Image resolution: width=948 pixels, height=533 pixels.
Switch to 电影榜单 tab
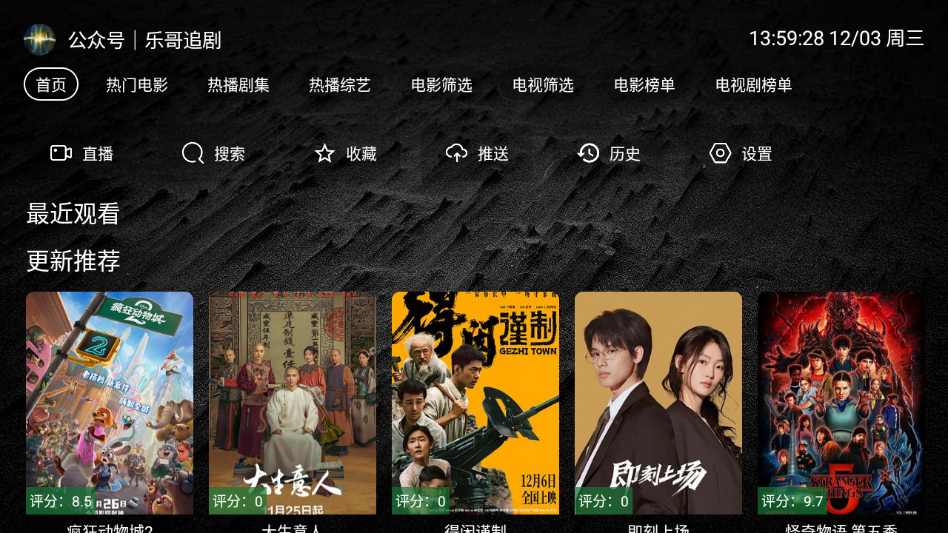click(x=644, y=85)
